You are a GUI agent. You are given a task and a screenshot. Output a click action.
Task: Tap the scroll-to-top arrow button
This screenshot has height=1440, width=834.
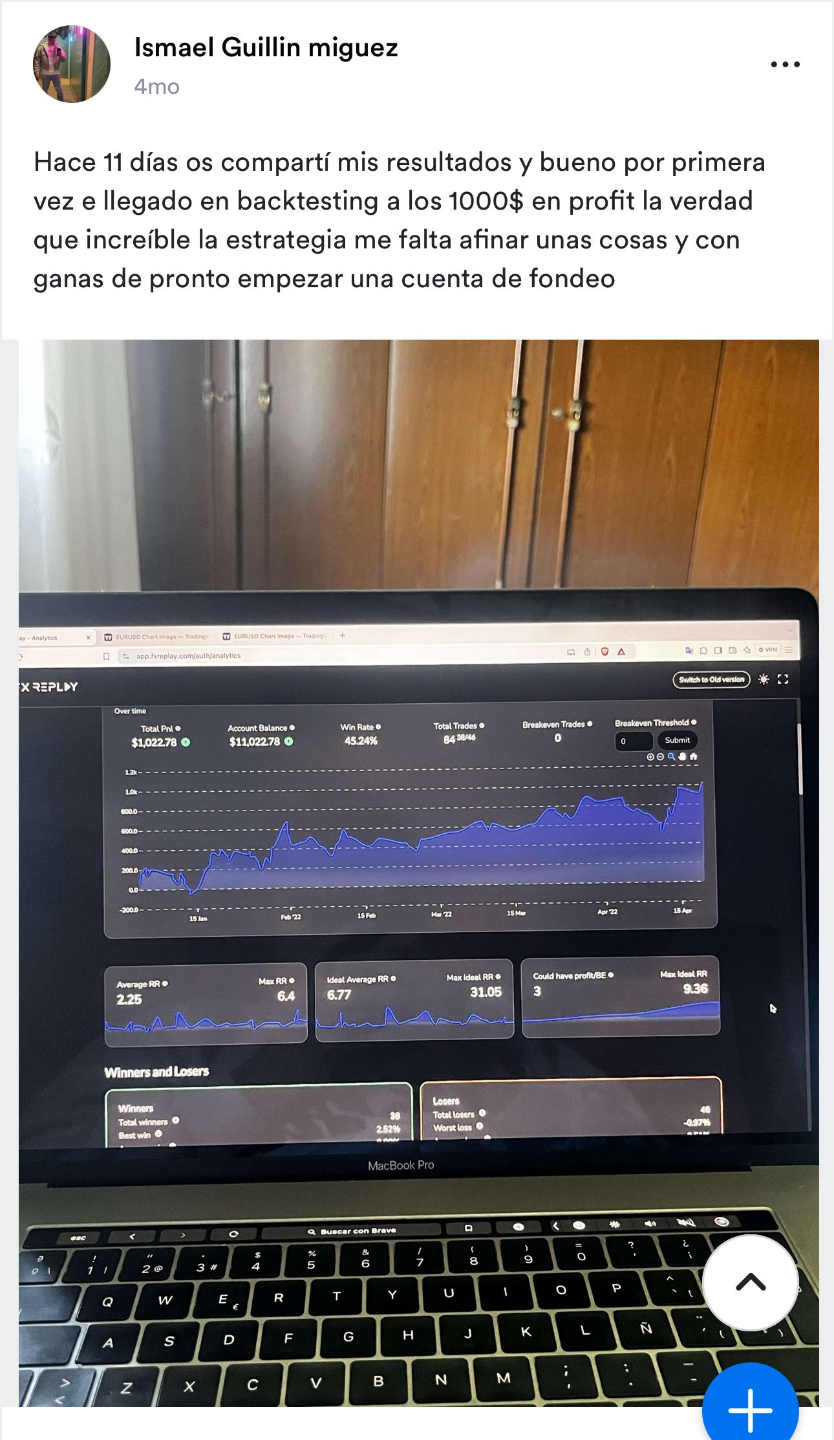click(x=751, y=1283)
